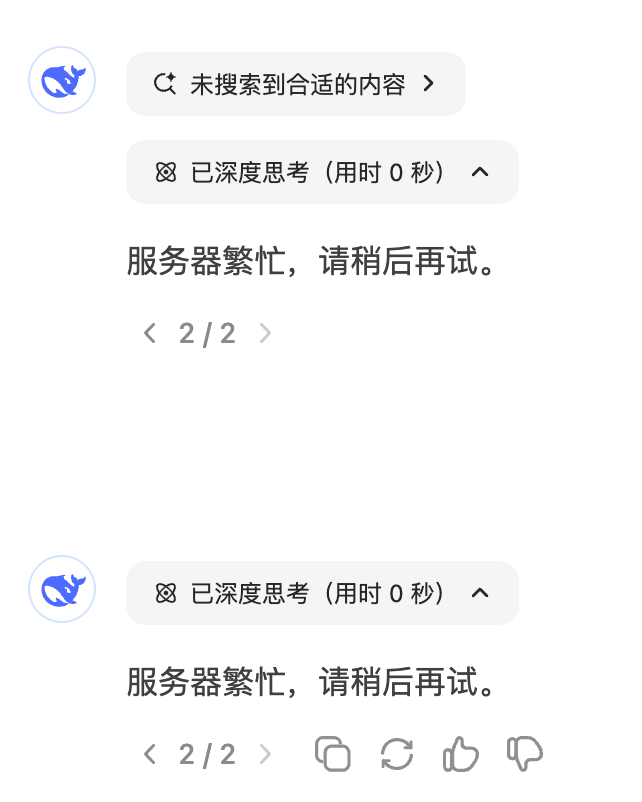Collapse 已深度思考 in the reply with the search chip
Screen dimensions: 642x802
point(322,172)
